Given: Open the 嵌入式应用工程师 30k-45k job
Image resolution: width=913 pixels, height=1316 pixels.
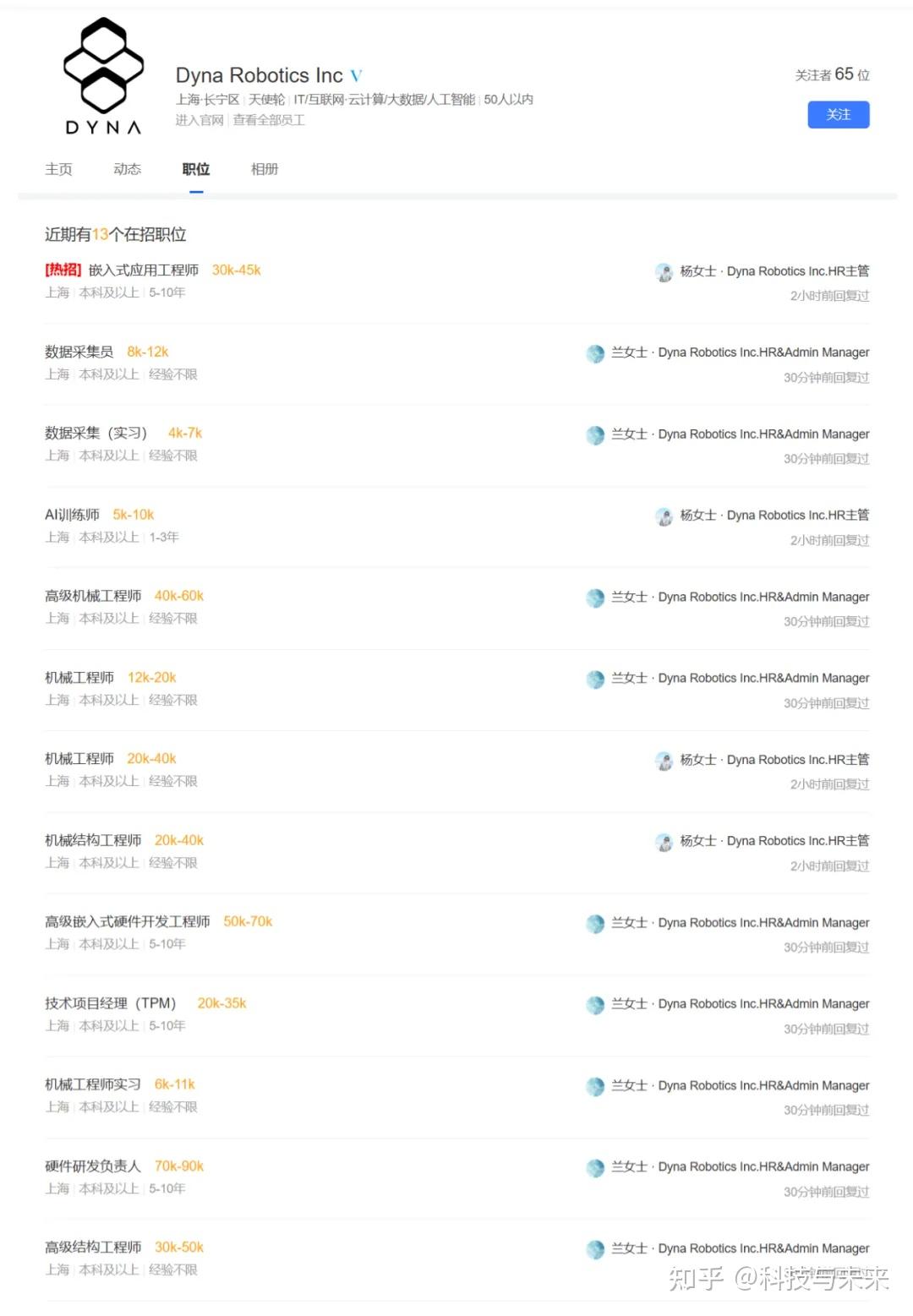Looking at the screenshot, I should 143,270.
